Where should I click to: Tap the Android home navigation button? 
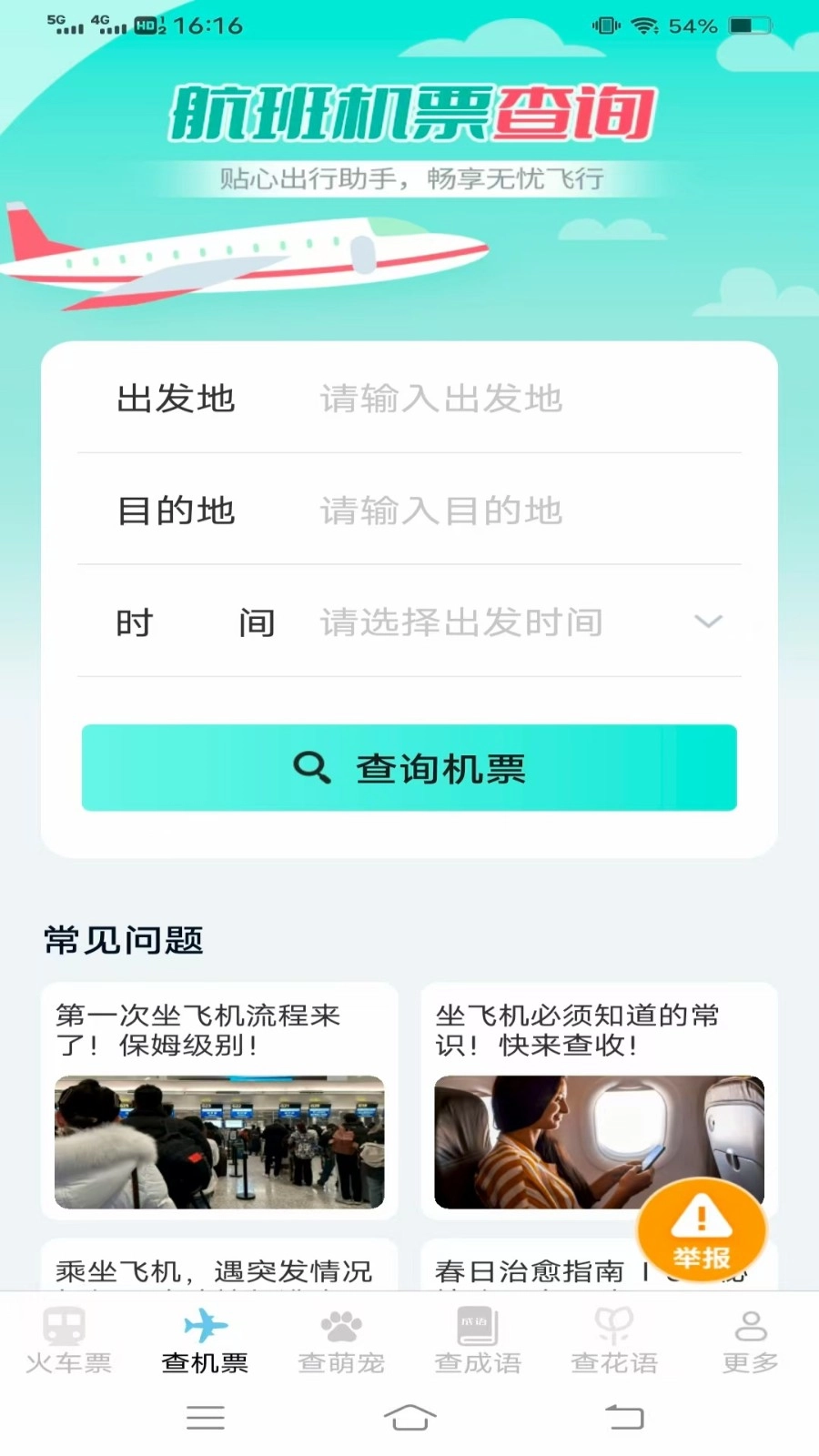409,1417
